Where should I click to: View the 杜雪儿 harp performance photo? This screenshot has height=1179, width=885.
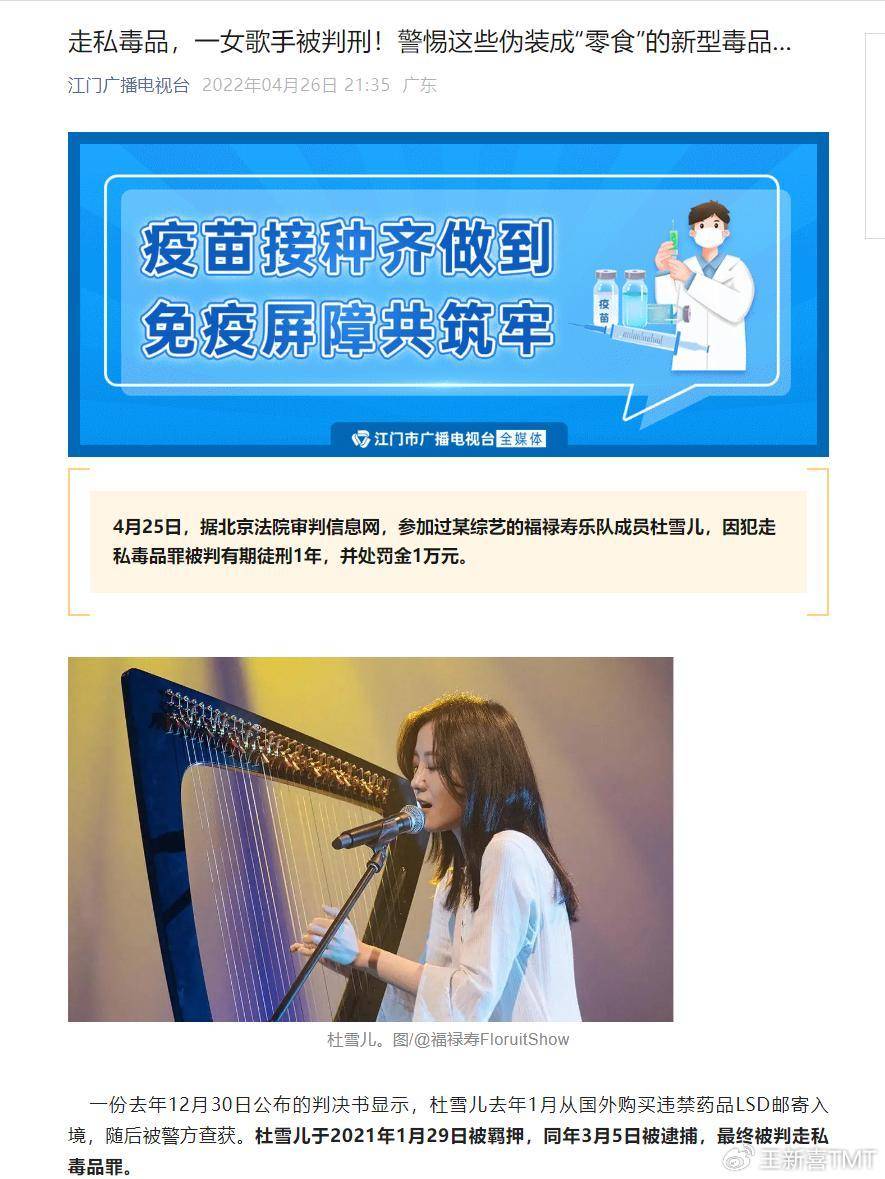(x=370, y=838)
